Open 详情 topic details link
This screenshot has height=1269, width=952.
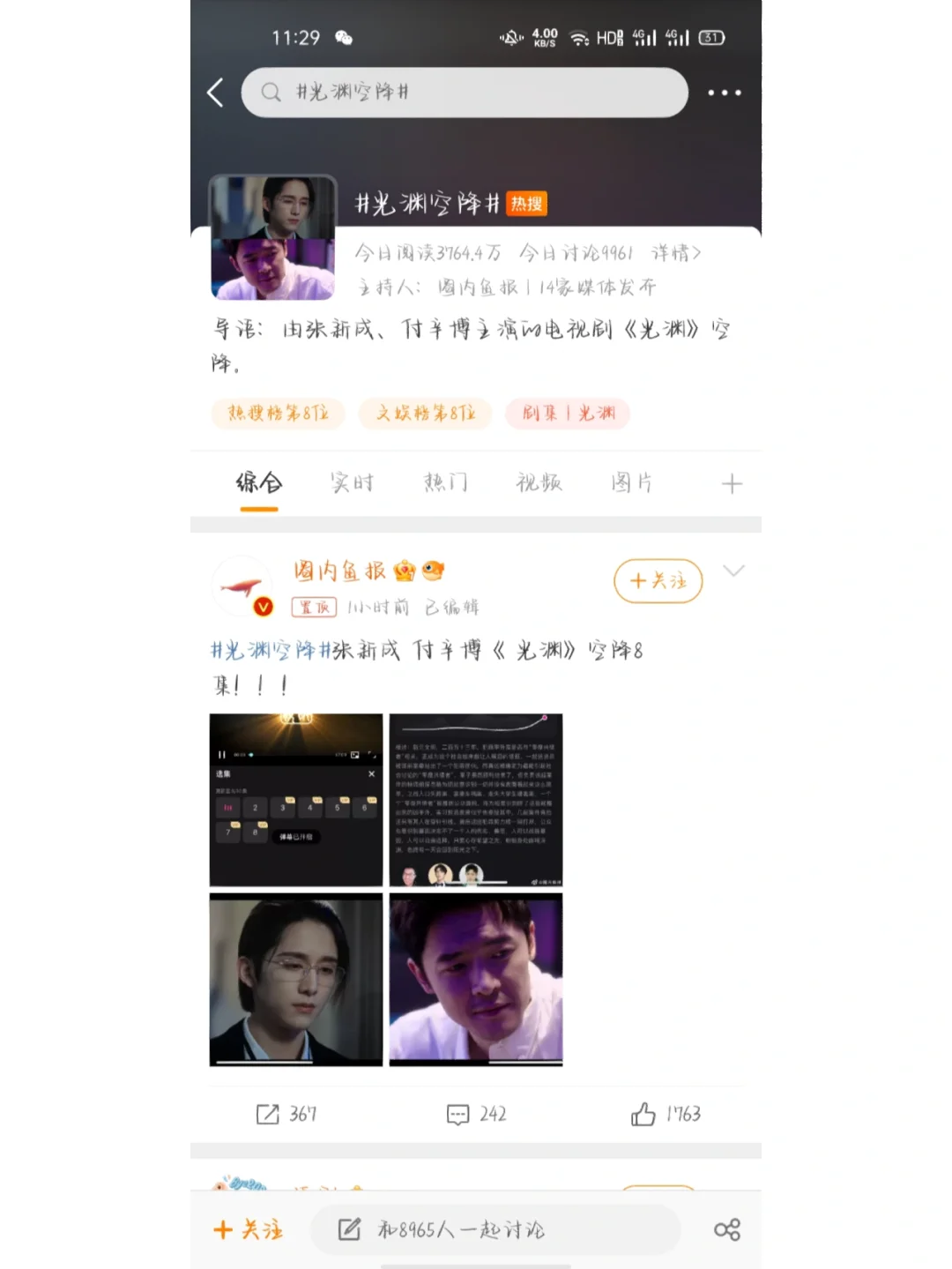click(675, 253)
